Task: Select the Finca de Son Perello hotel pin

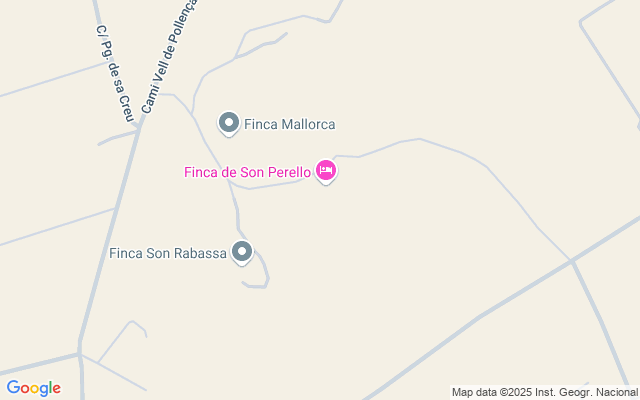Action: pyautogui.click(x=325, y=171)
